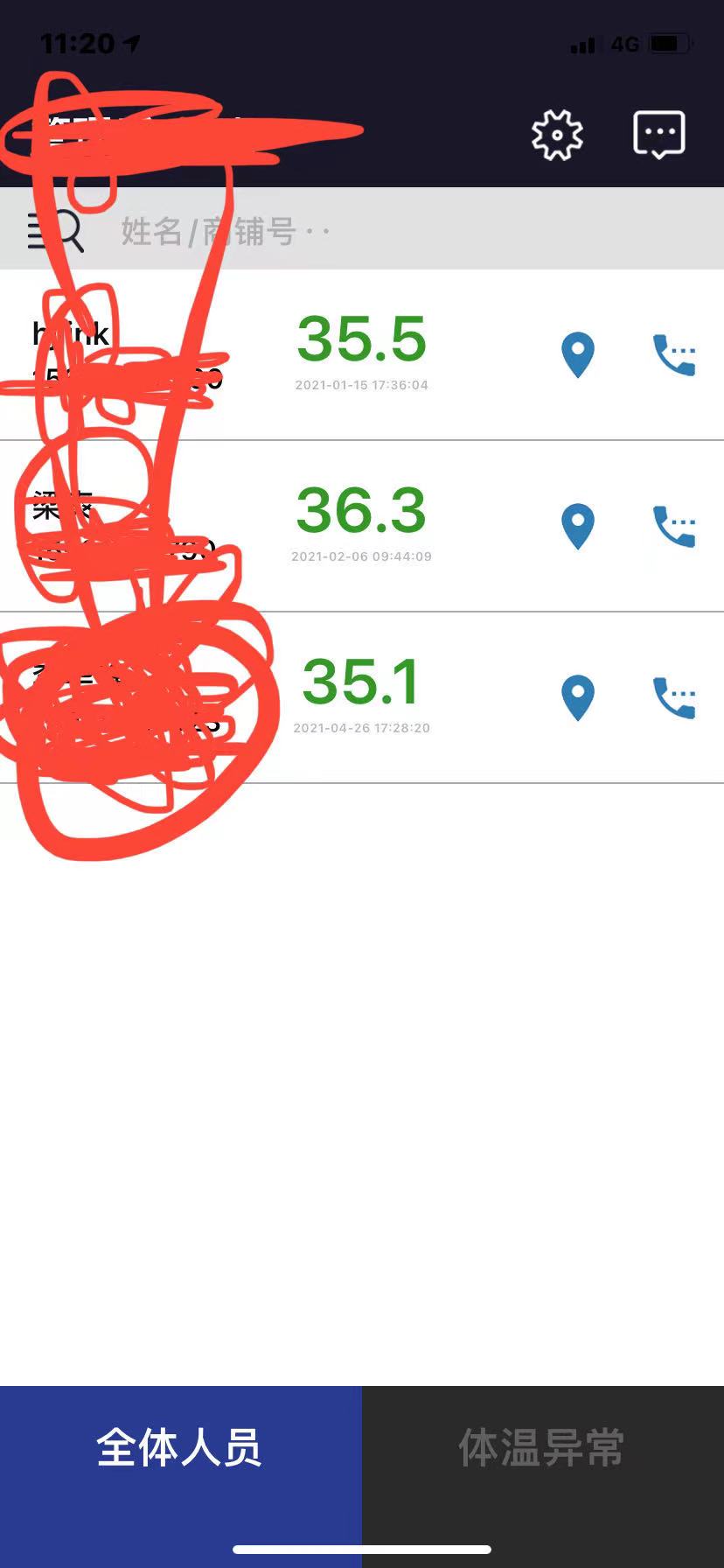Tap the name/shop number search field

point(350,232)
